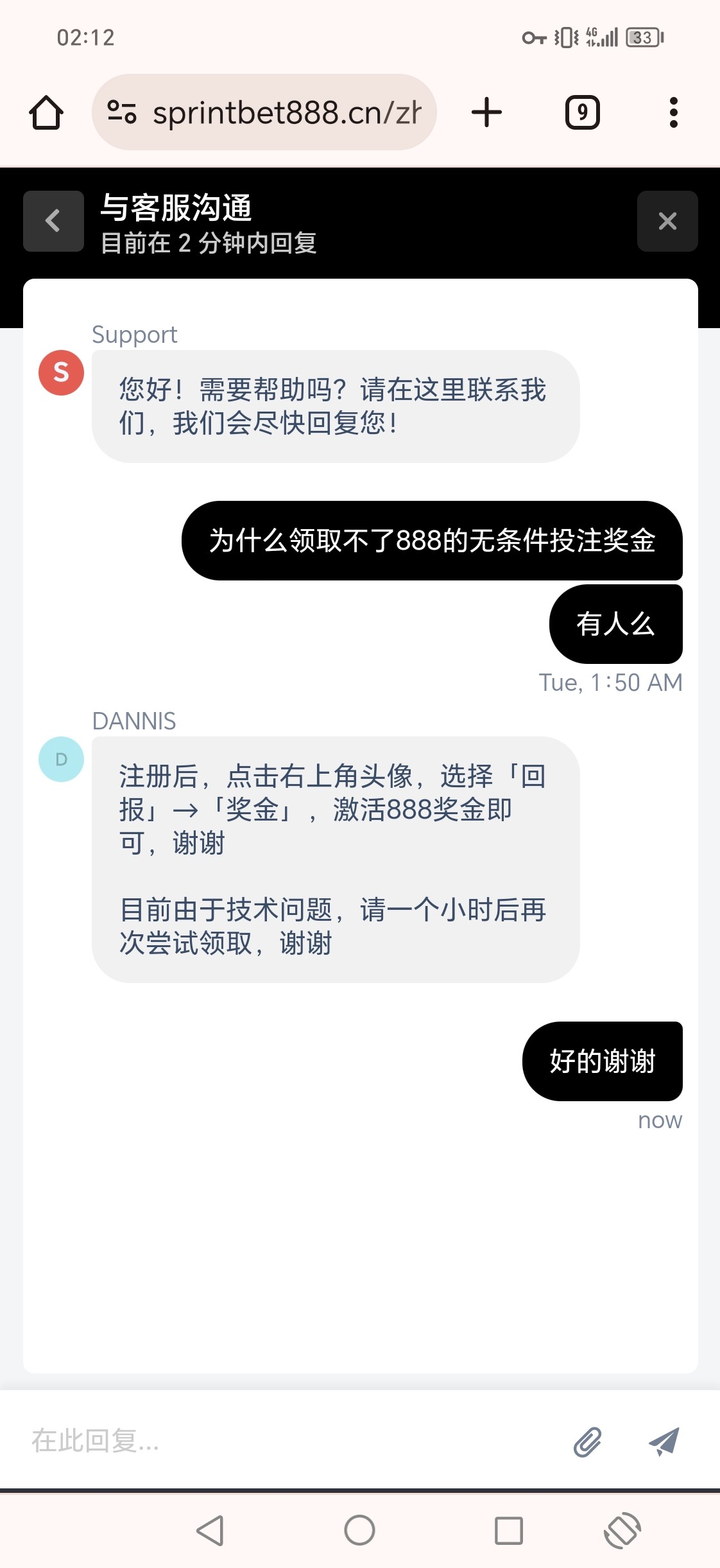Open the tab switcher showing 9 tabs
This screenshot has height=1568, width=720.
point(582,113)
